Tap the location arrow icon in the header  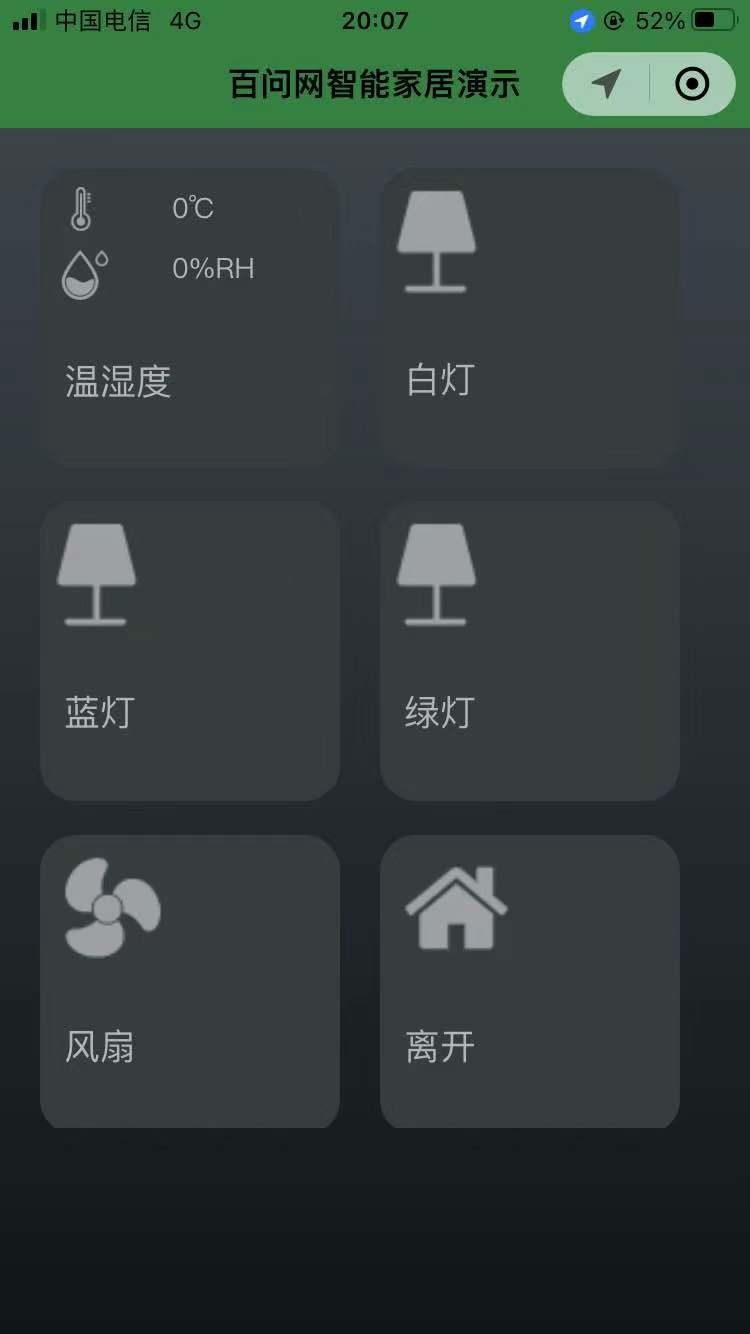(x=606, y=84)
